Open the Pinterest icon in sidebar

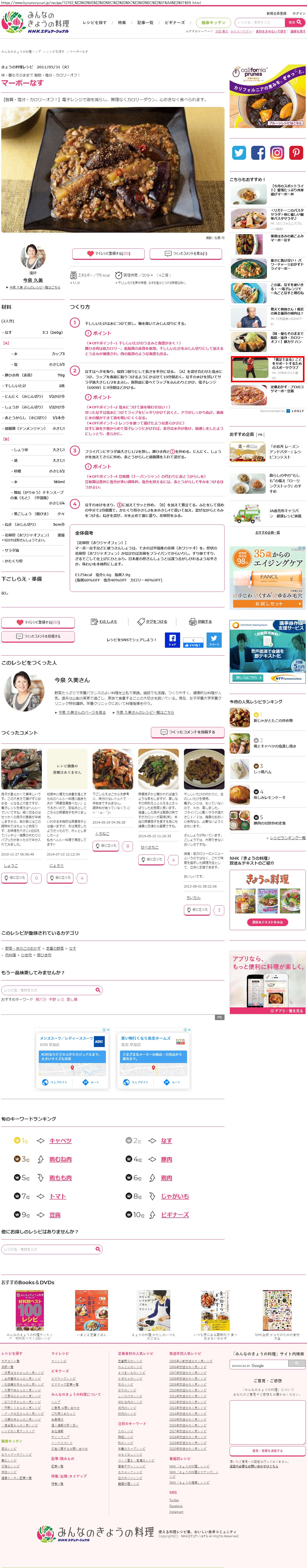pyautogui.click(x=296, y=153)
